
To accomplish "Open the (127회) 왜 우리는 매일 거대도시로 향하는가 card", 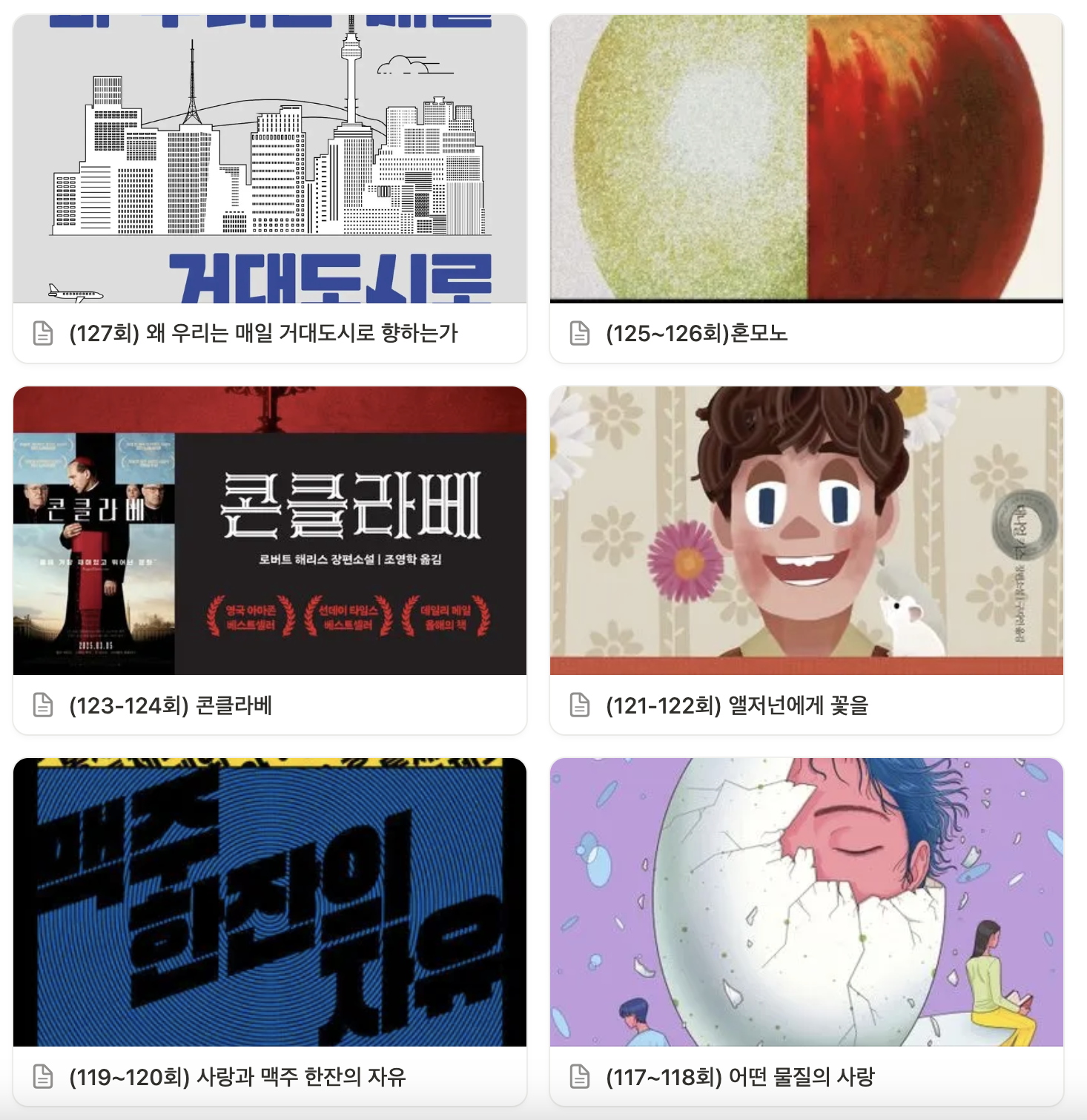I will click(263, 333).
